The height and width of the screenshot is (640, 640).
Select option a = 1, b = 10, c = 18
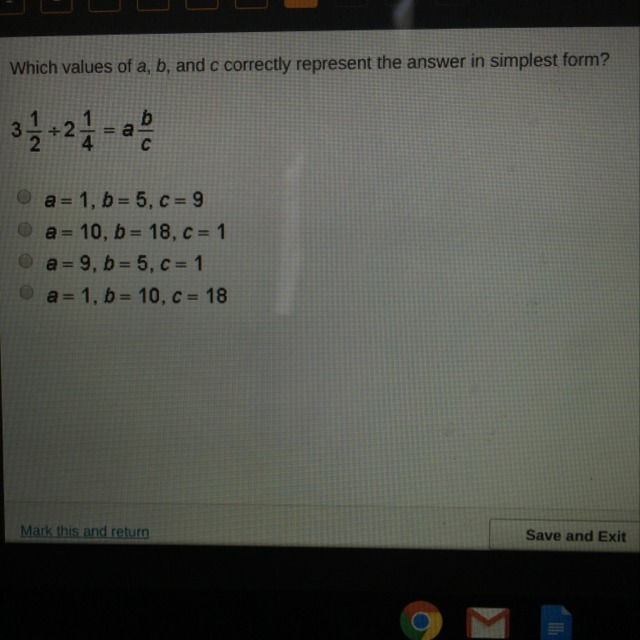pyautogui.click(x=27, y=295)
